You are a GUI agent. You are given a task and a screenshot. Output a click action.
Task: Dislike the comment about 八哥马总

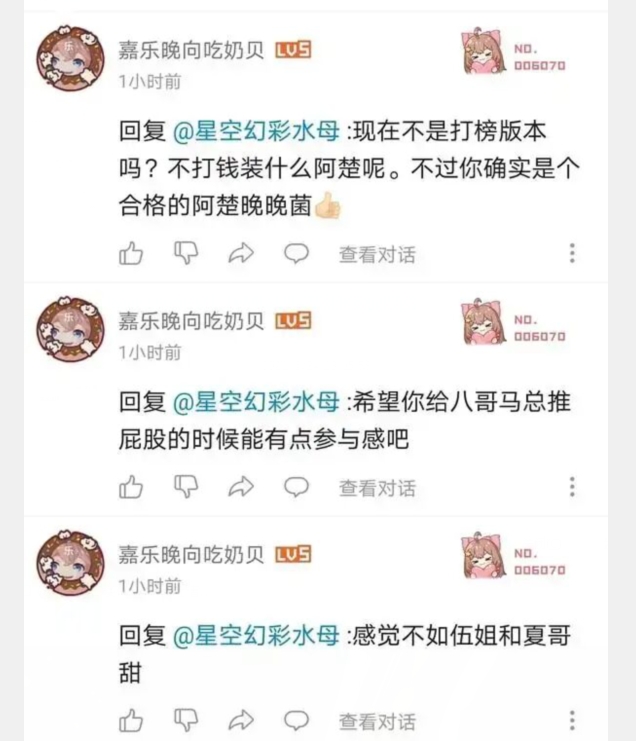tap(186, 487)
